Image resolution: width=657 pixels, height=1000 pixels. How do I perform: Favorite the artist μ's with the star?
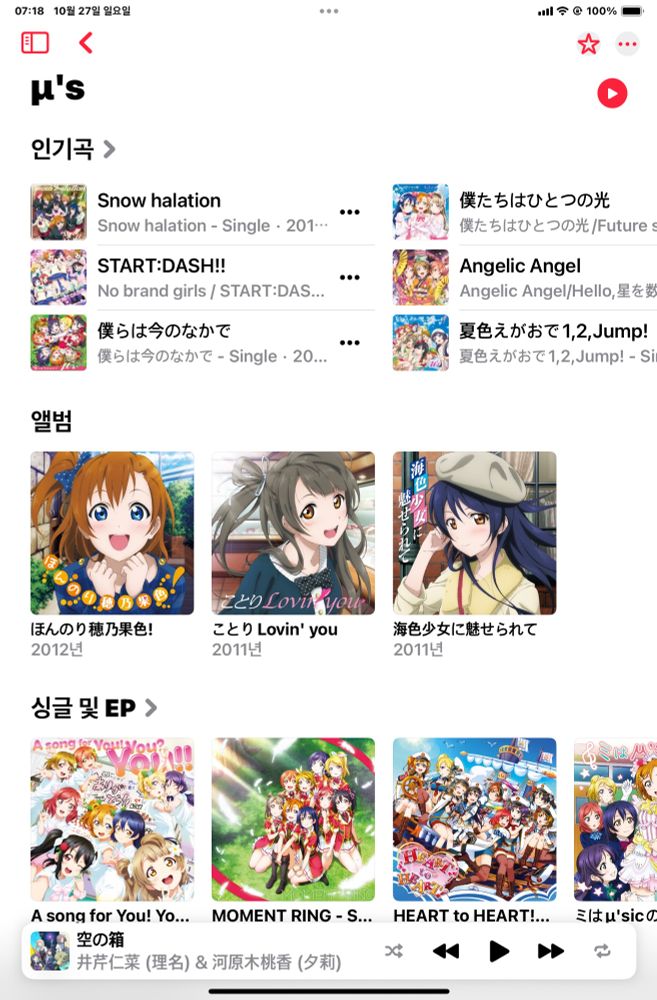coord(588,44)
